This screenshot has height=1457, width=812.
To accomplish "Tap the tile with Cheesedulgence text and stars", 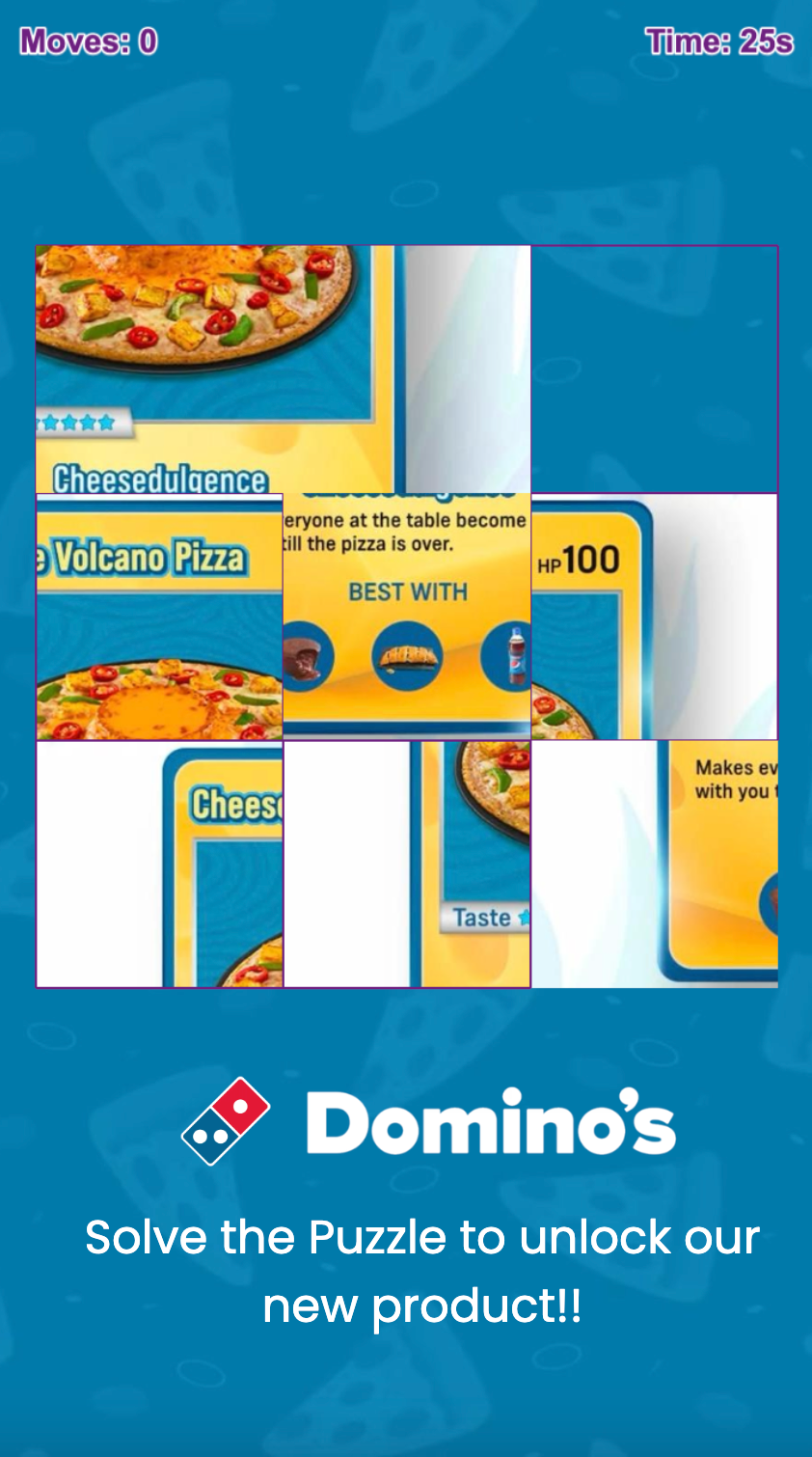I will pos(159,370).
